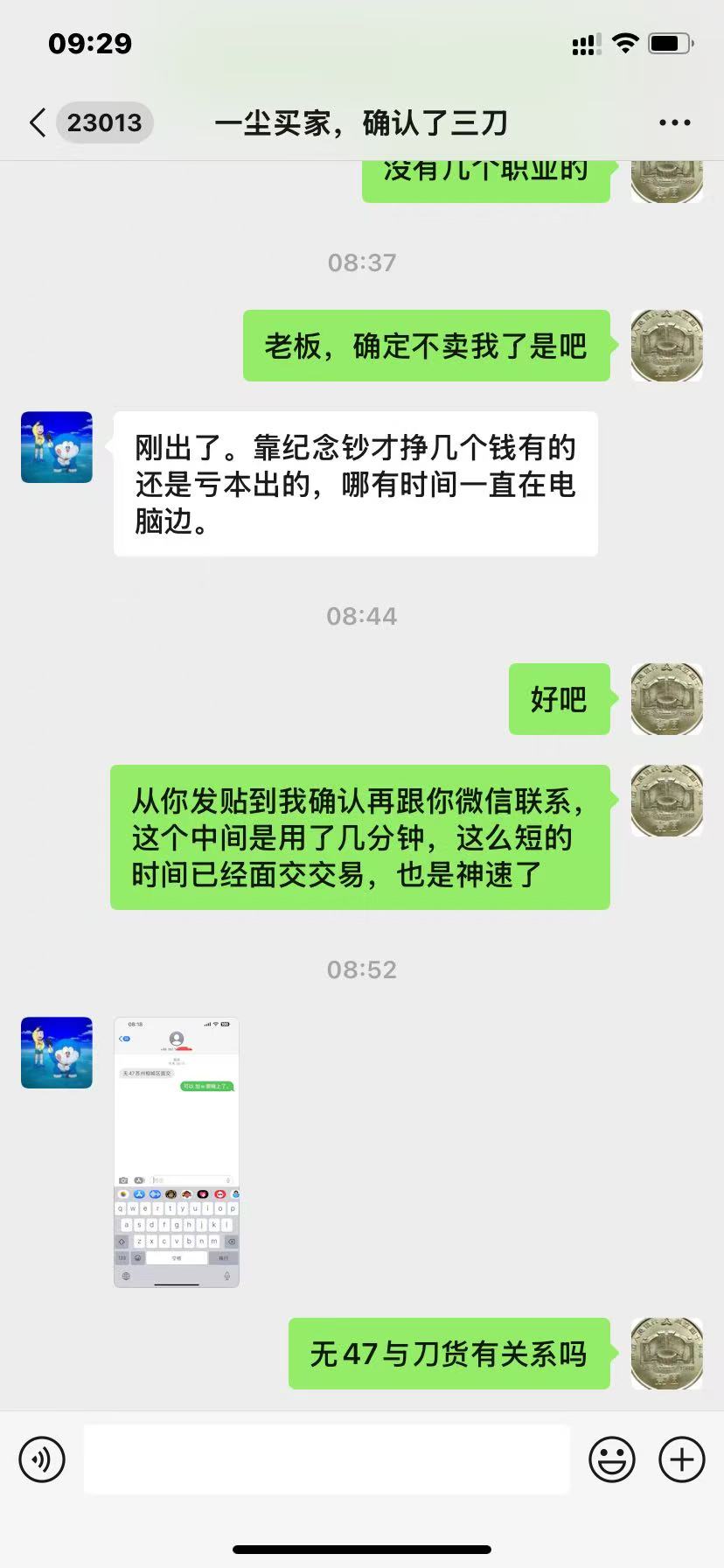Switch to voice message input

pyautogui.click(x=42, y=1459)
